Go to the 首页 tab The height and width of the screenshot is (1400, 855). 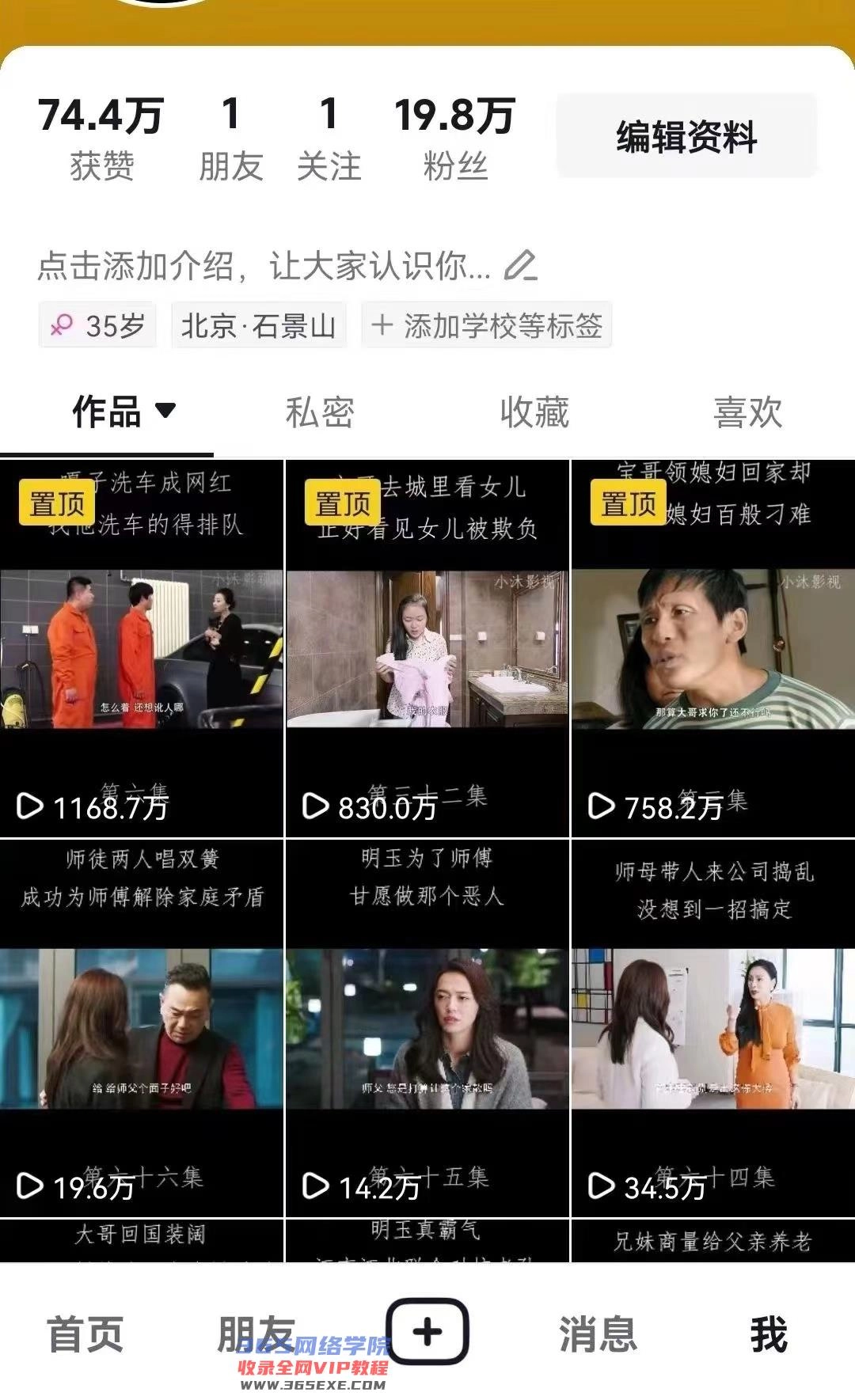click(x=85, y=1334)
